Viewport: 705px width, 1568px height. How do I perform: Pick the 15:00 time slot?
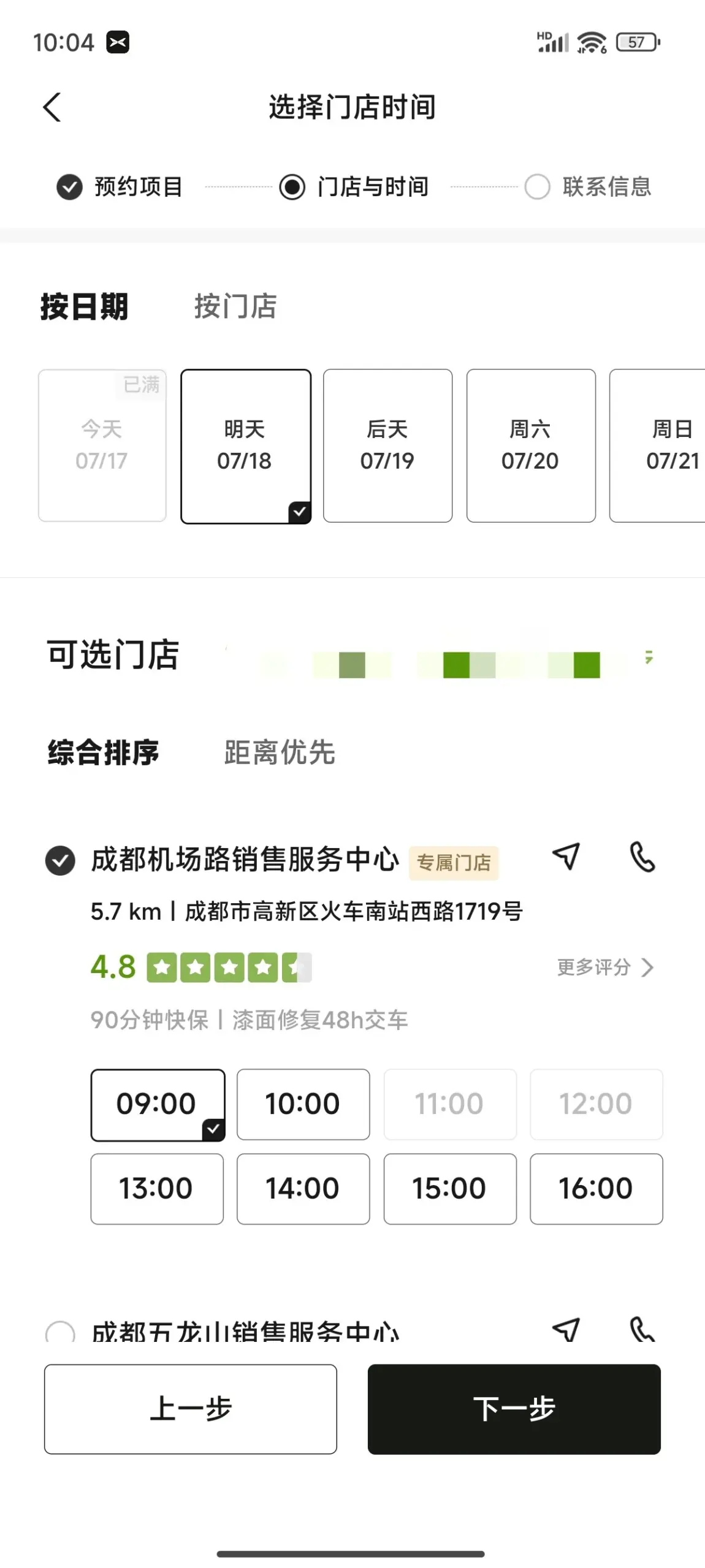click(x=449, y=1189)
